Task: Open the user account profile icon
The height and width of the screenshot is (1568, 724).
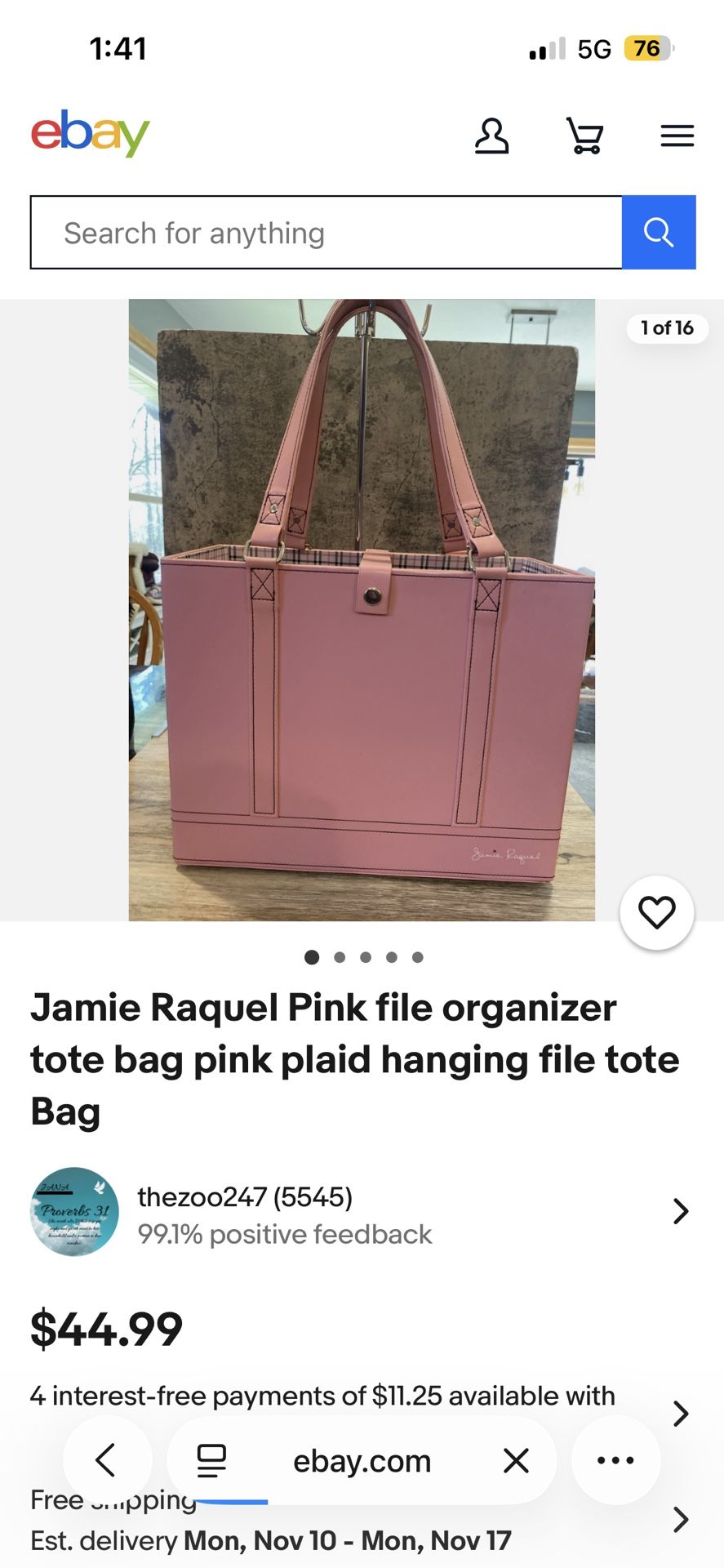Action: pyautogui.click(x=493, y=137)
